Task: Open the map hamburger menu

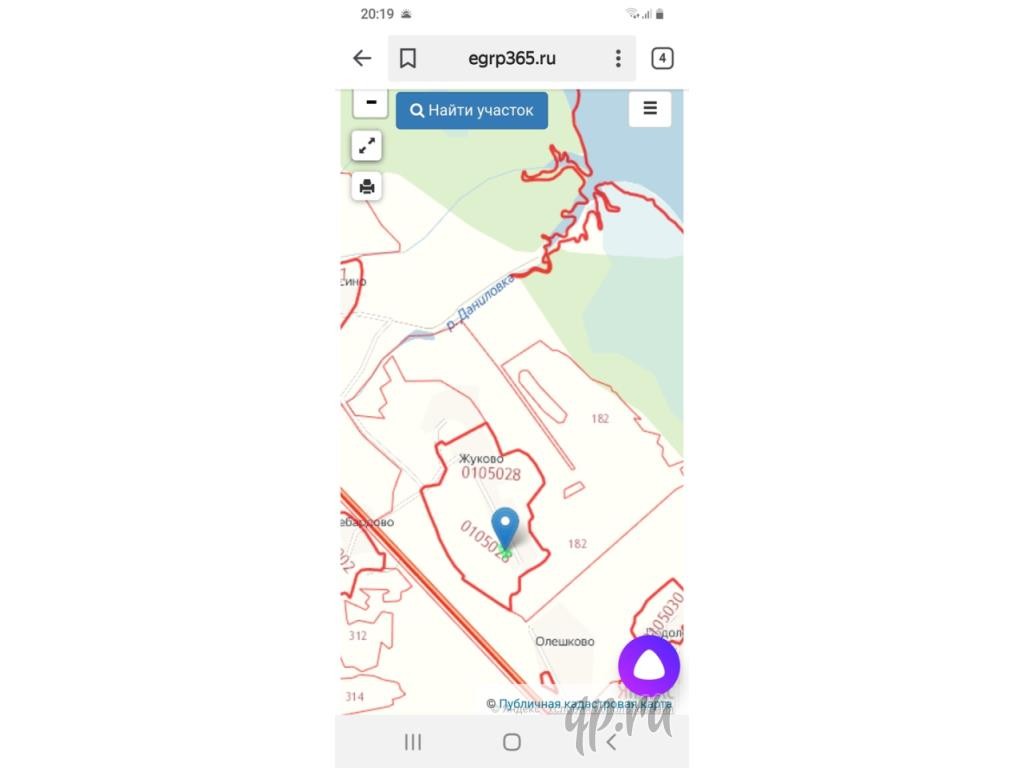Action: pyautogui.click(x=650, y=108)
